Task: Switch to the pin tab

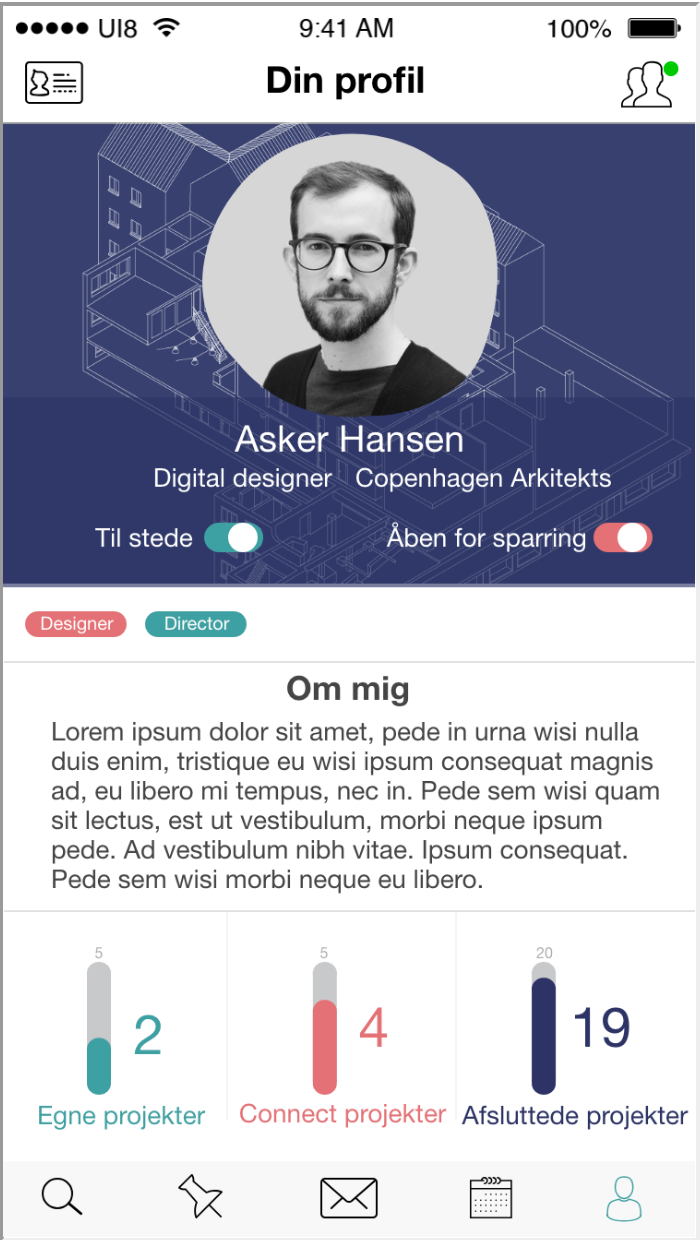Action: 200,1197
